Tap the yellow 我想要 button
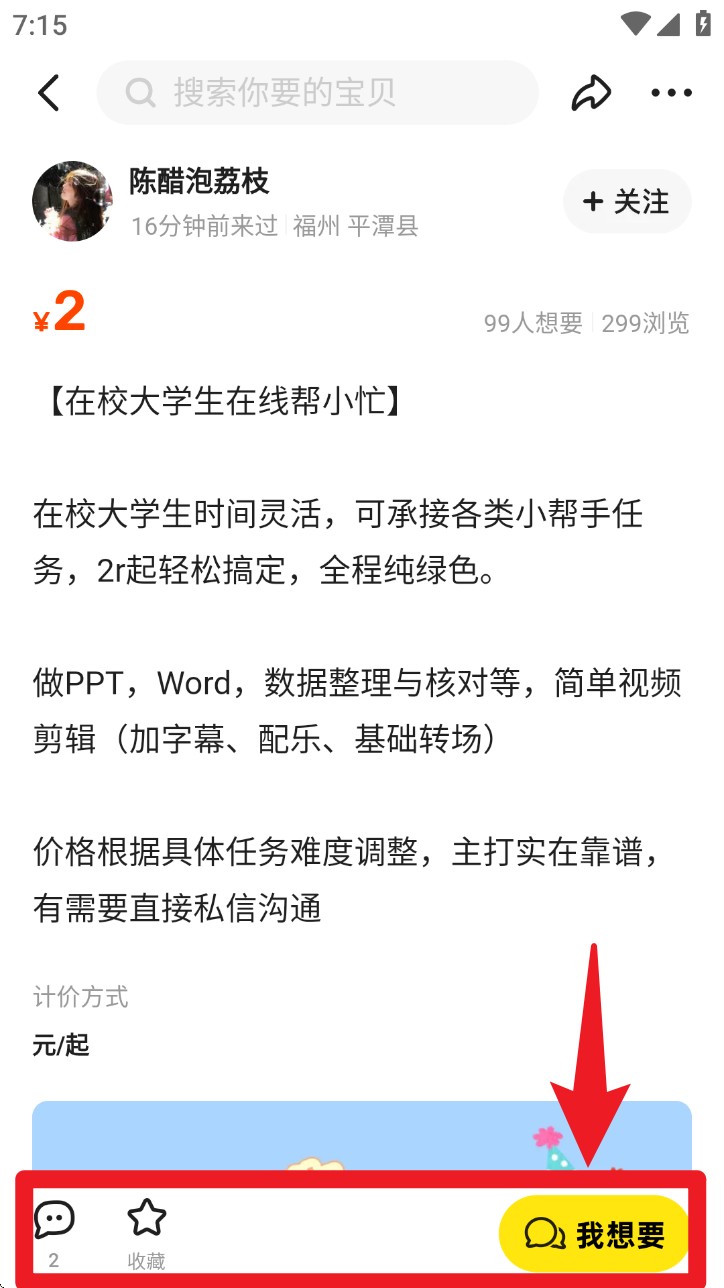This screenshot has height=1288, width=724. [x=594, y=1234]
